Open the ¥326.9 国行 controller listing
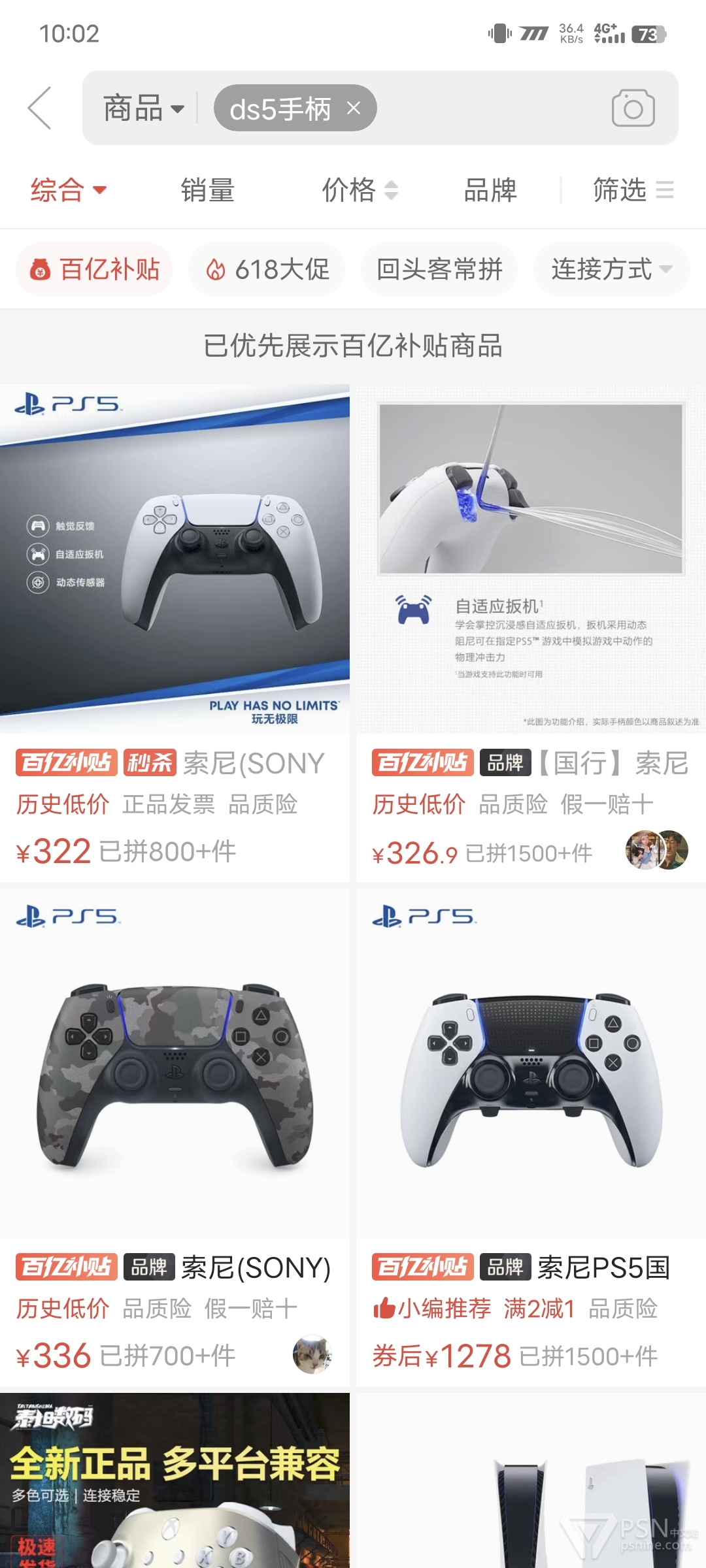Screen dimensions: 706x1568 (x=531, y=632)
